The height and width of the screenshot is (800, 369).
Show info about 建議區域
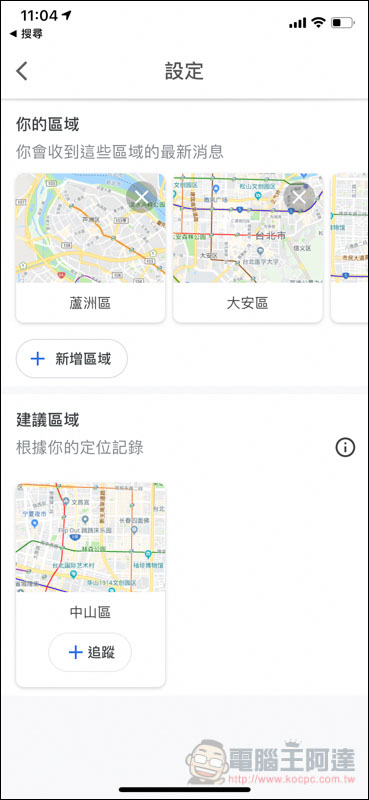click(345, 447)
